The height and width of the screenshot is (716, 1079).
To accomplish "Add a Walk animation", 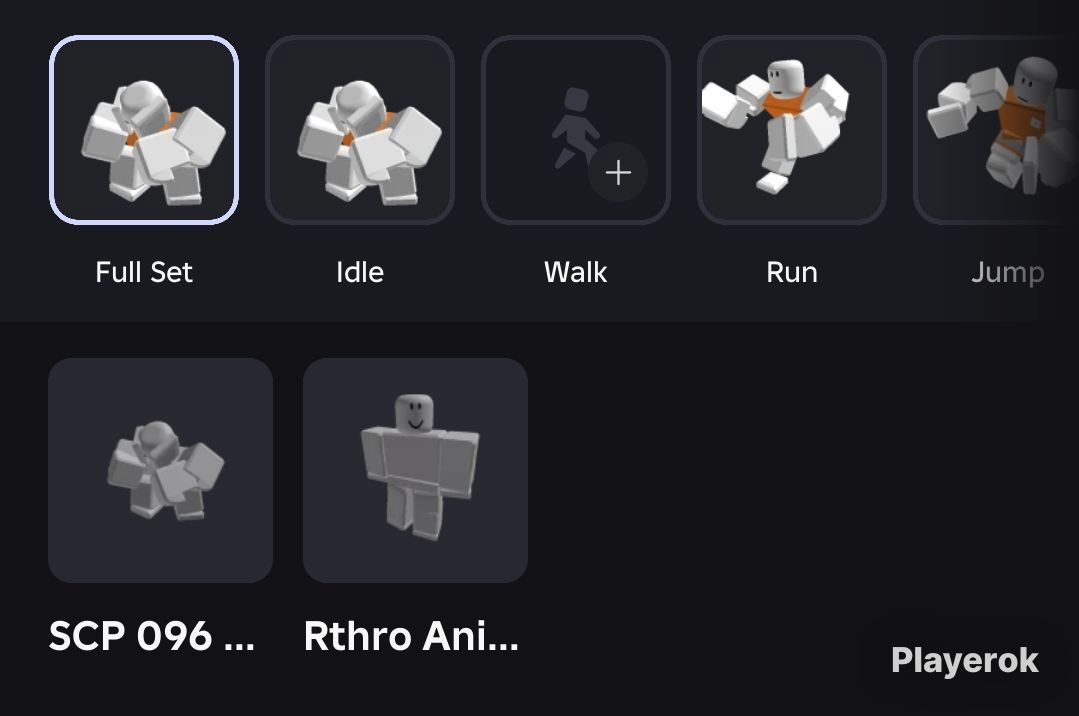I will pos(576,130).
